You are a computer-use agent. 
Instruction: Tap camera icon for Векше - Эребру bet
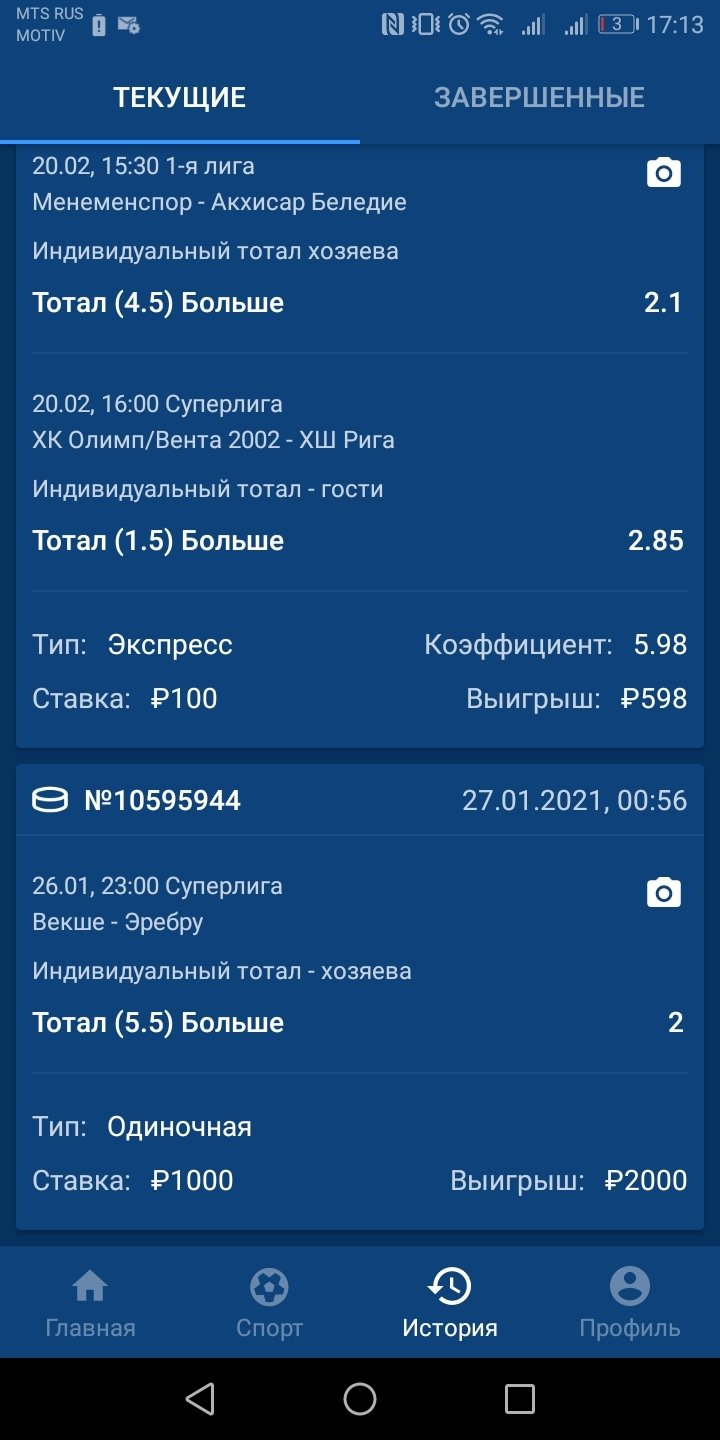[664, 892]
